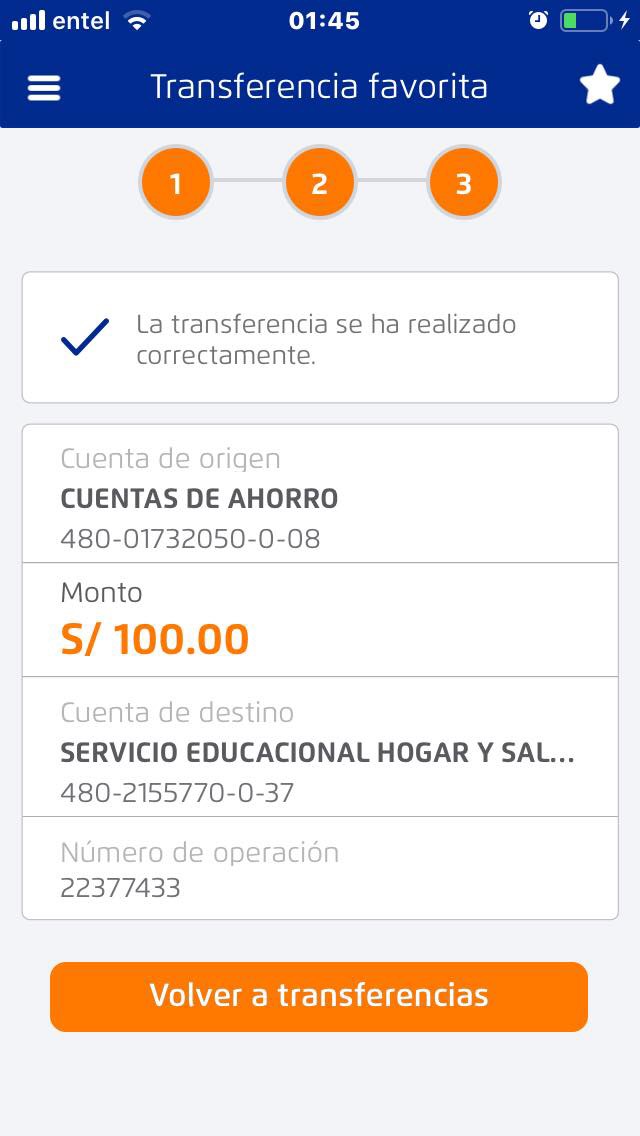Tap the favorites star icon

tap(599, 87)
